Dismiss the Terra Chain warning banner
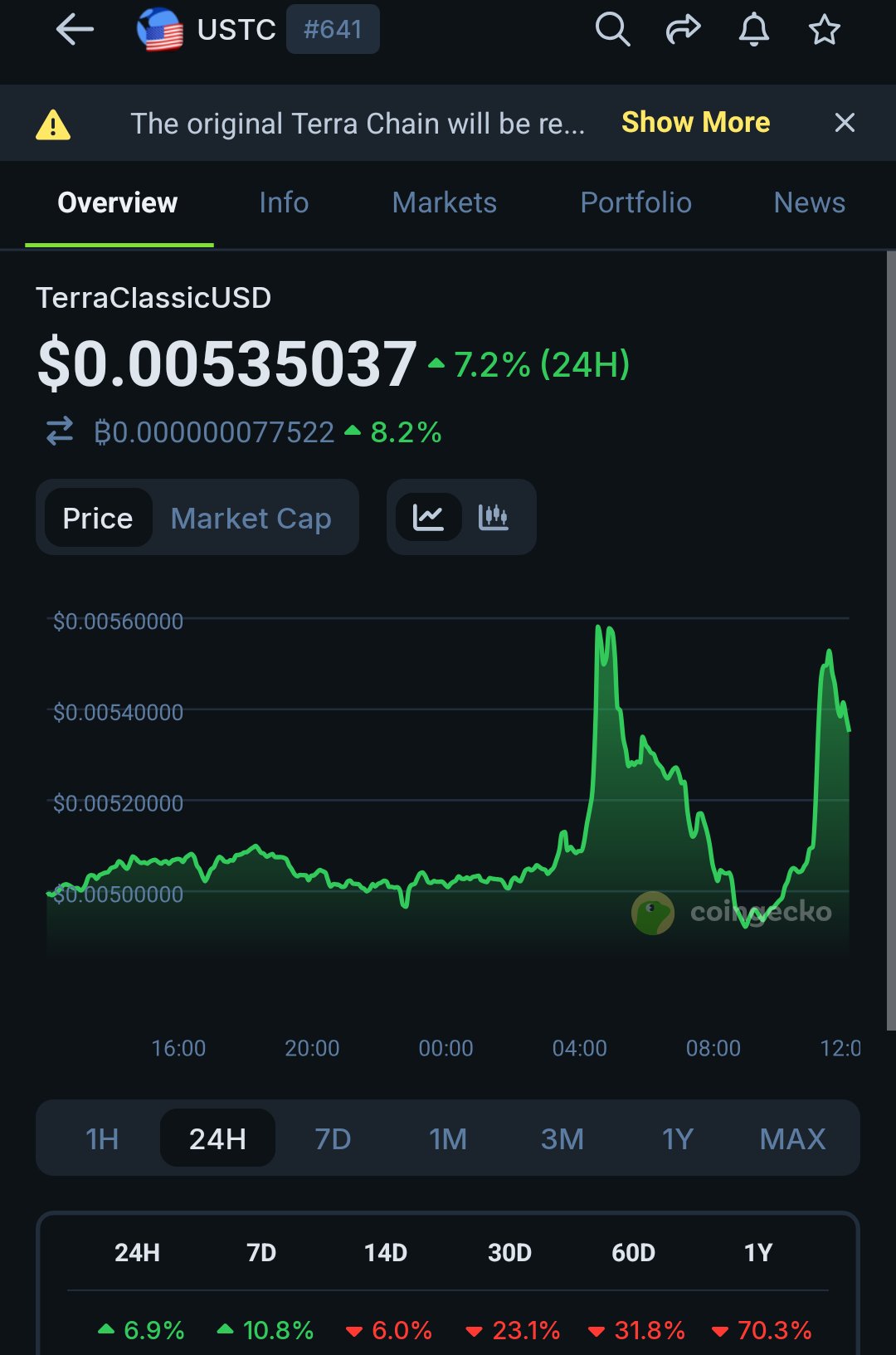This screenshot has height=1355, width=896. [844, 123]
